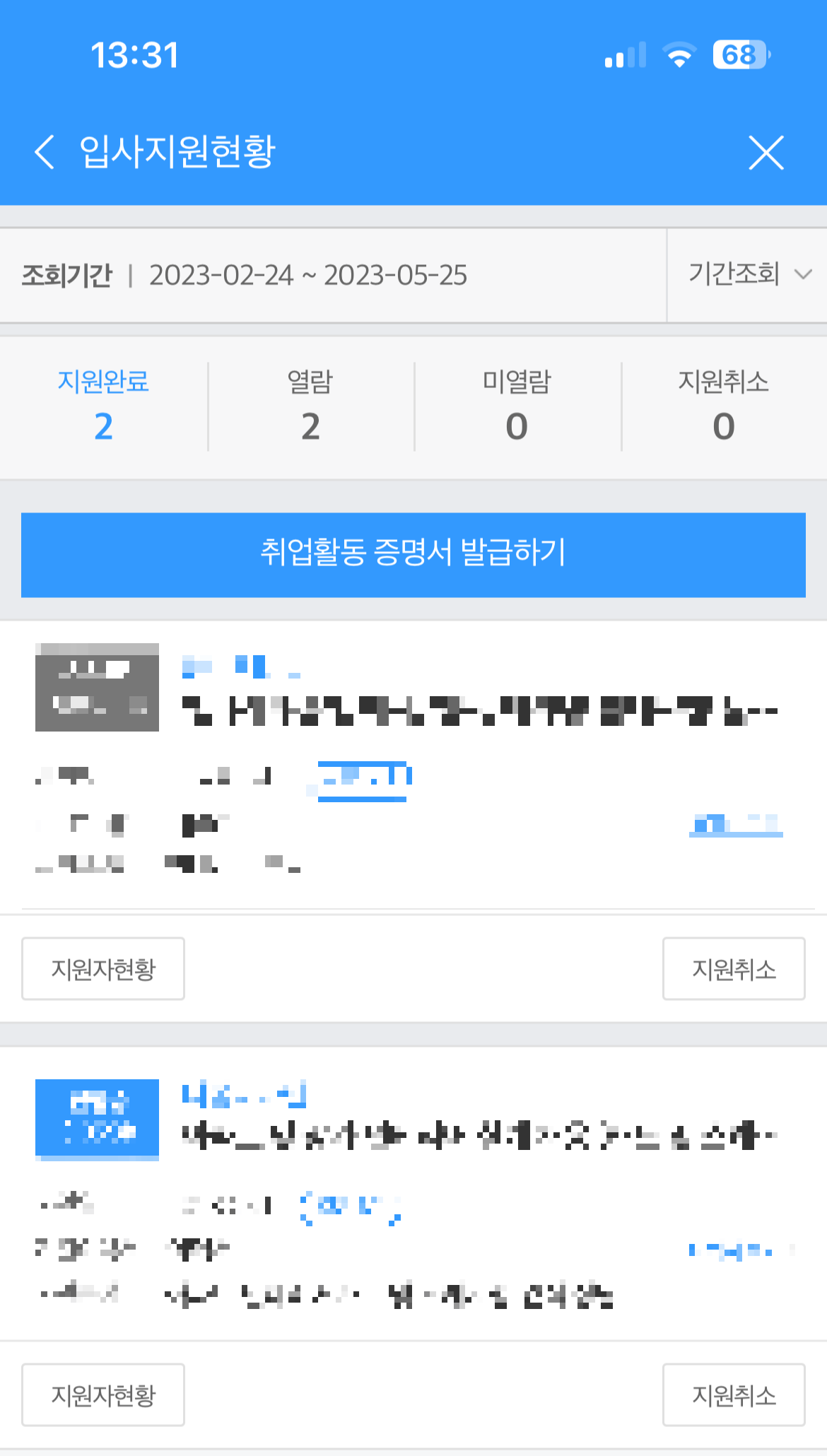Select the 지원완료 tab
The image size is (827, 1456).
point(103,405)
